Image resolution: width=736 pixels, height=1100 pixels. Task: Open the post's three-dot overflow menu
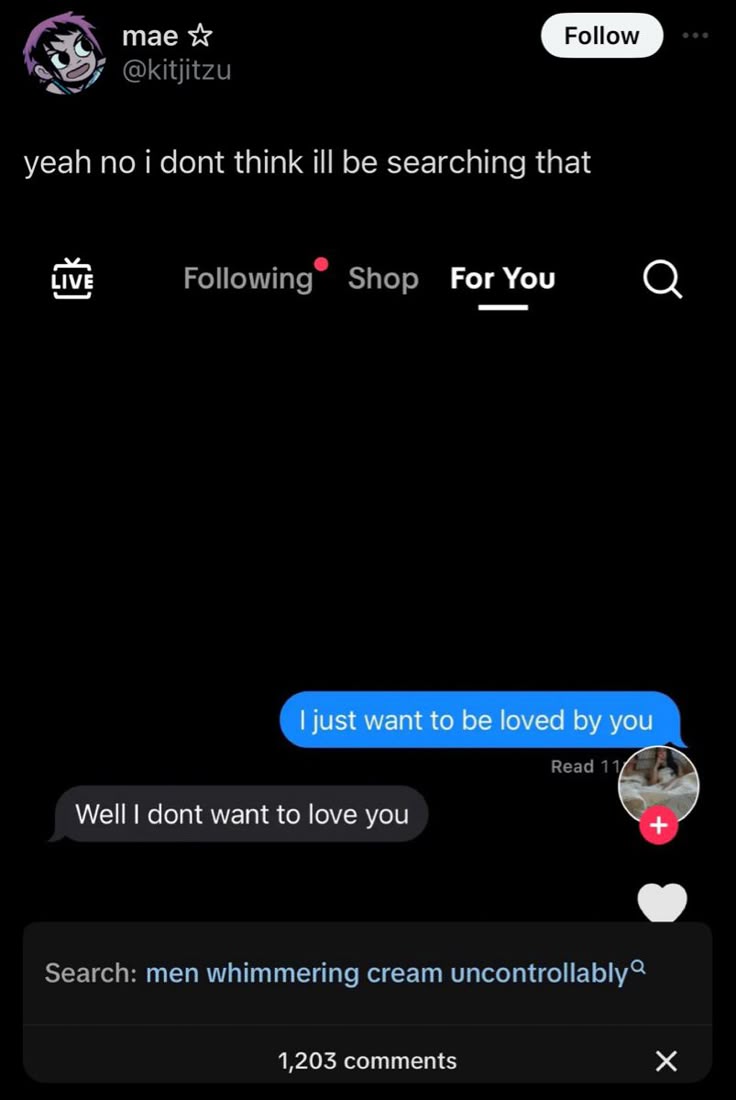[x=695, y=36]
